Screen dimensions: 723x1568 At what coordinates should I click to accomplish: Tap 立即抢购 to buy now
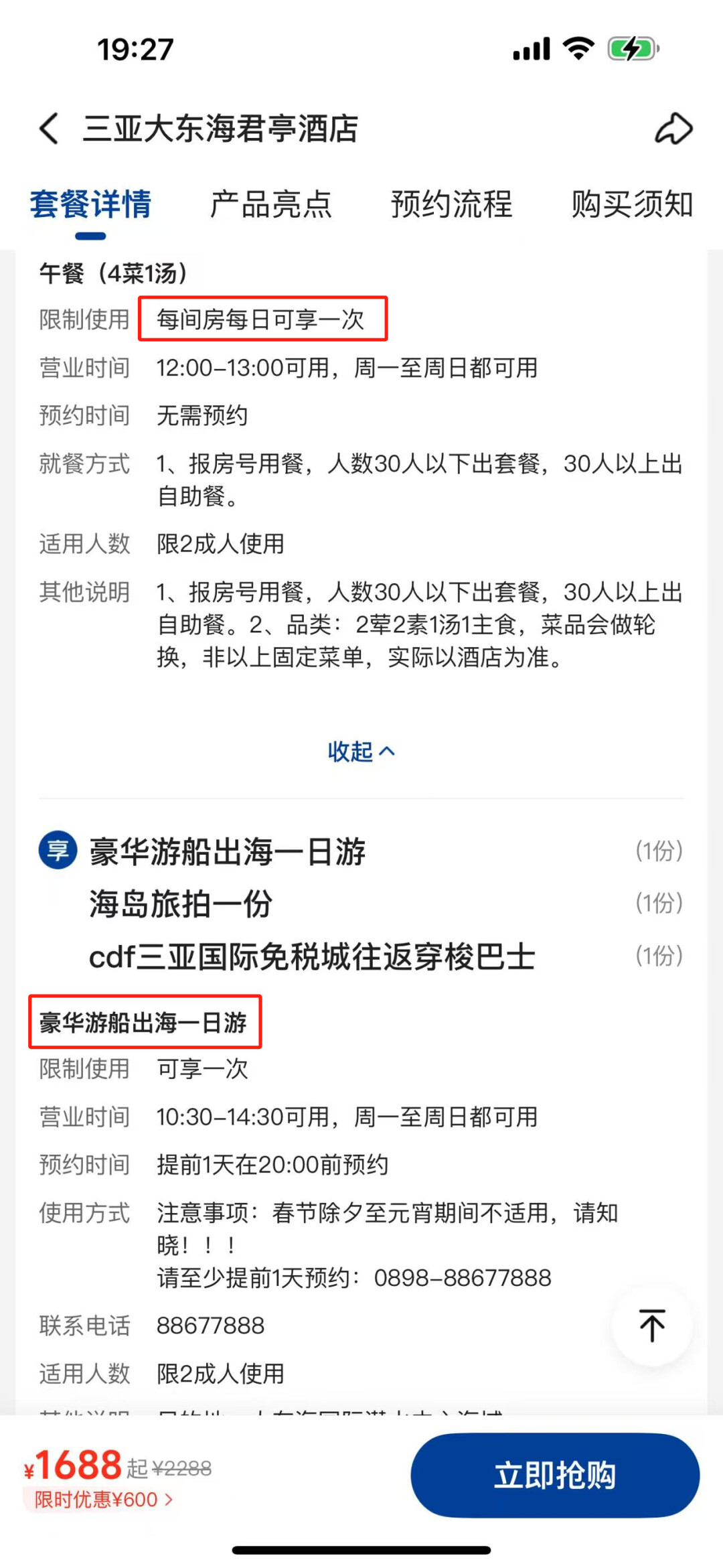click(555, 1474)
